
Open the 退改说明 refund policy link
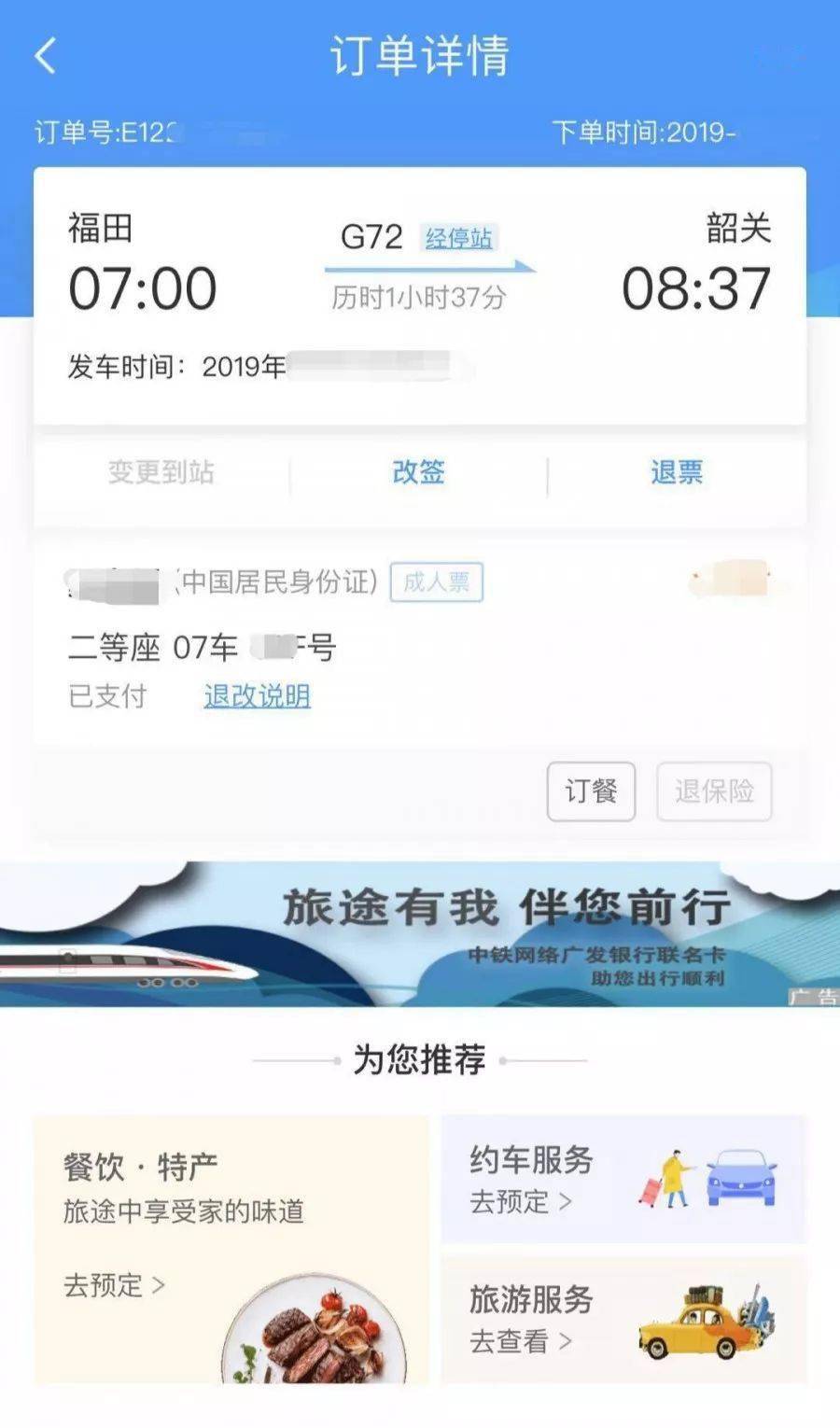click(257, 696)
